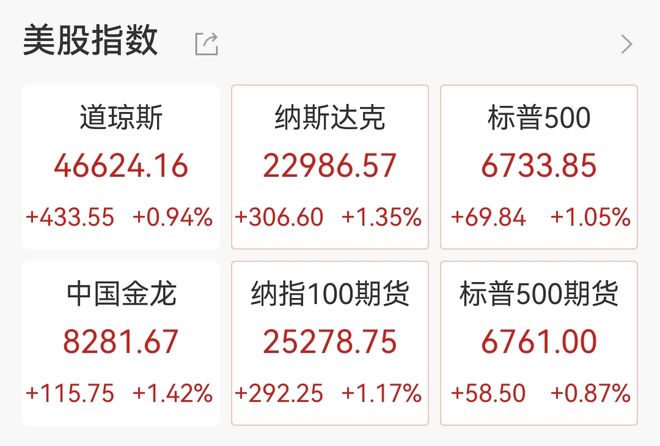The width and height of the screenshot is (660, 446).
Task: Open the 中国金龙 index card
Action: tap(120, 342)
